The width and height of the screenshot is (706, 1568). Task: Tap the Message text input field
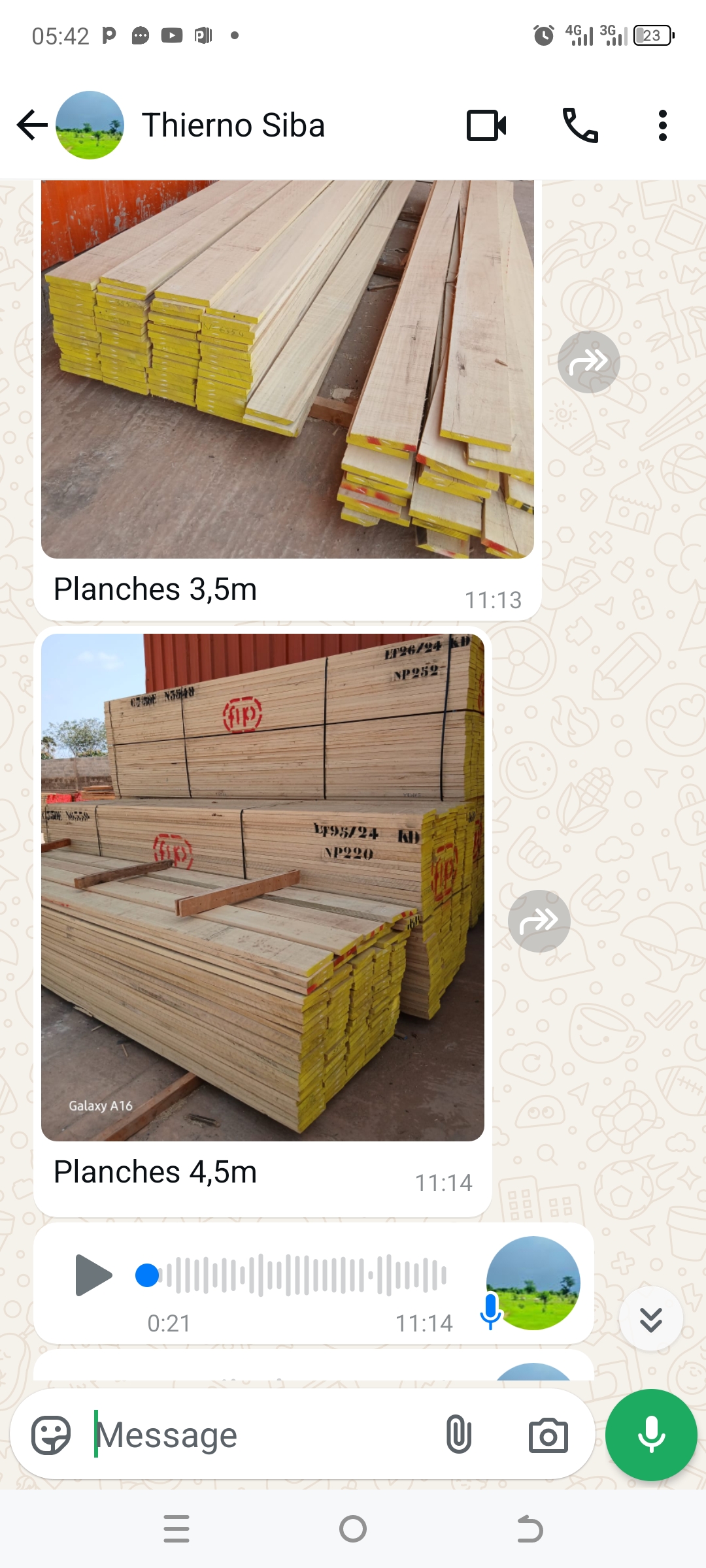click(x=196, y=1435)
